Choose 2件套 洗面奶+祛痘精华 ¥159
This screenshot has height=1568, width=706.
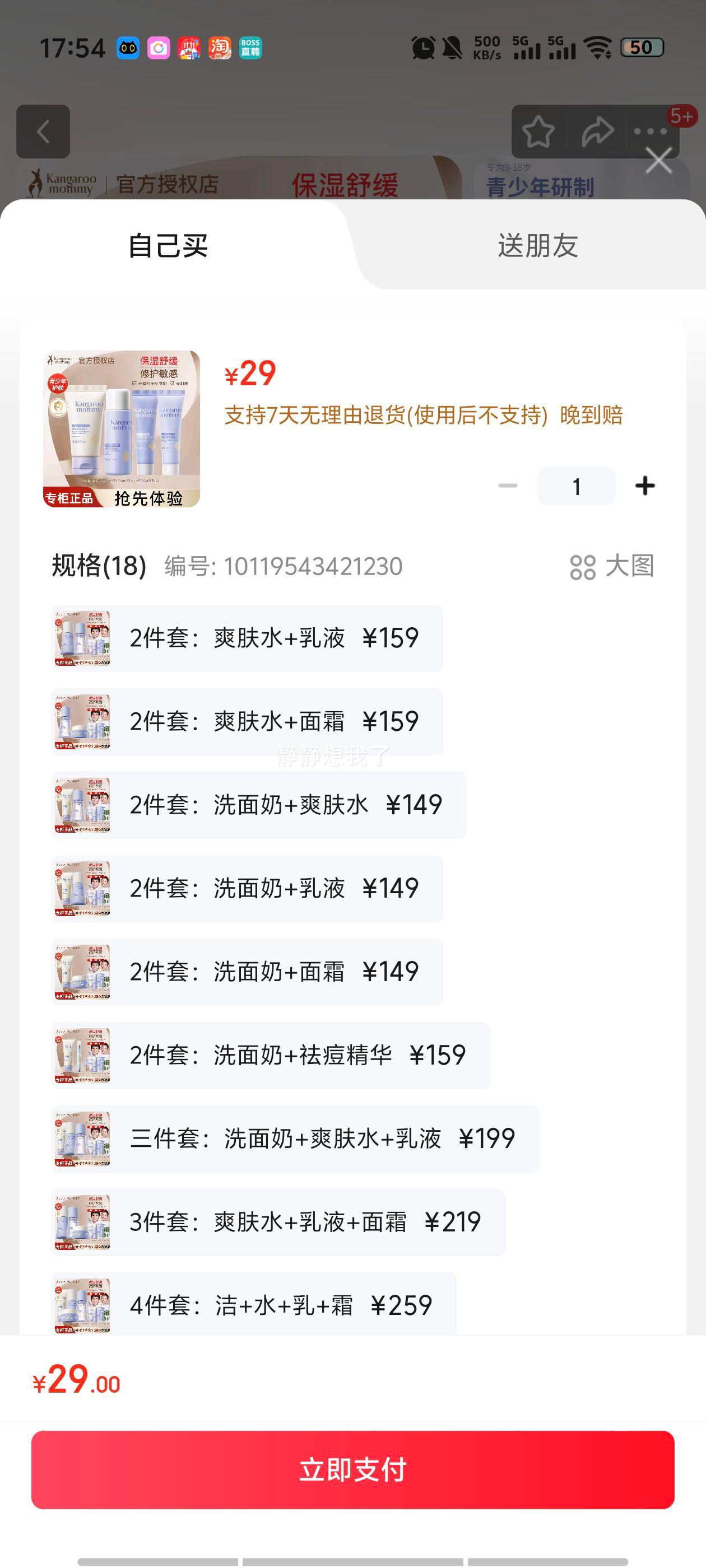[x=271, y=1056]
